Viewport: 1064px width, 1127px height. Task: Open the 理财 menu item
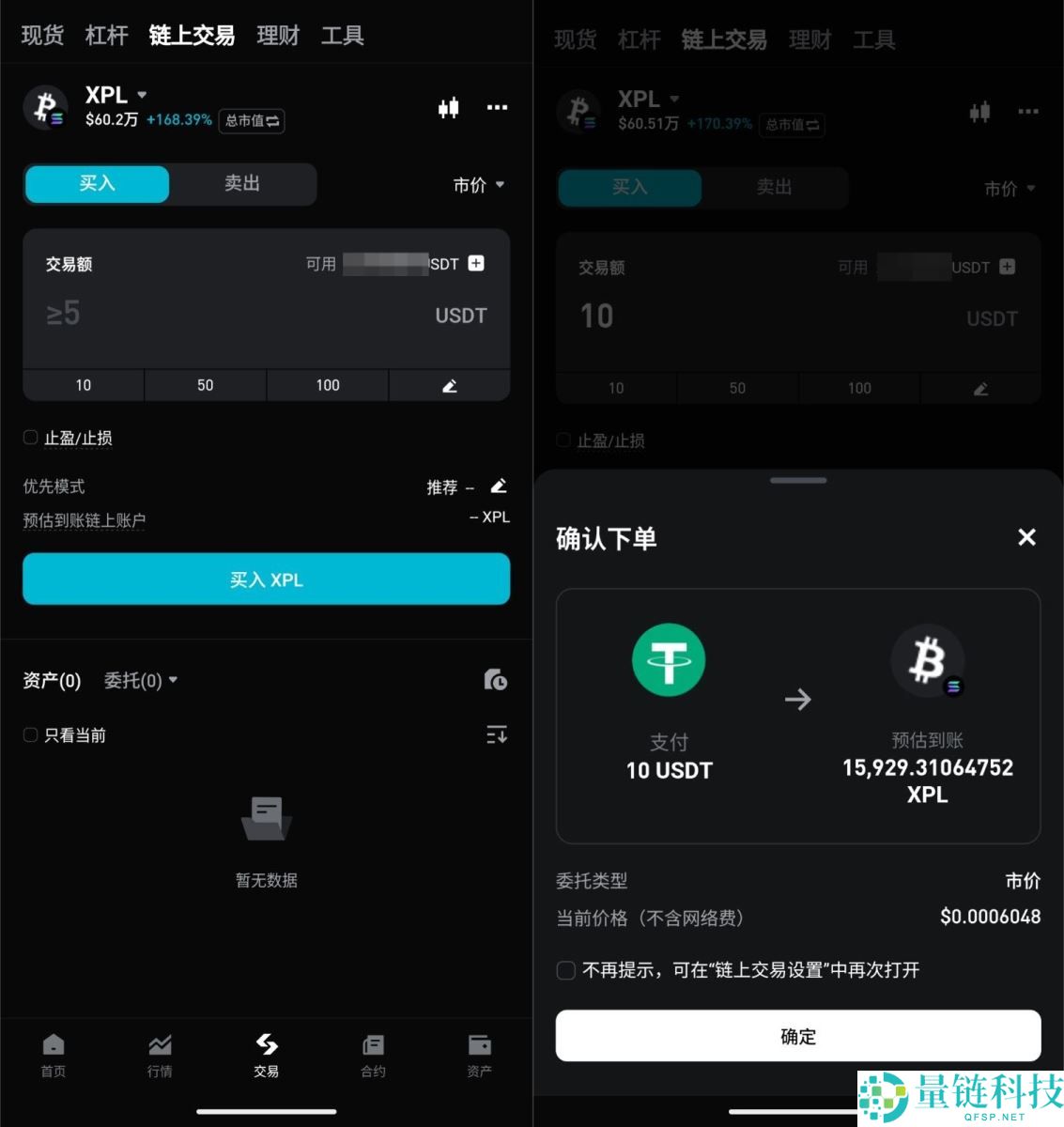point(277,35)
